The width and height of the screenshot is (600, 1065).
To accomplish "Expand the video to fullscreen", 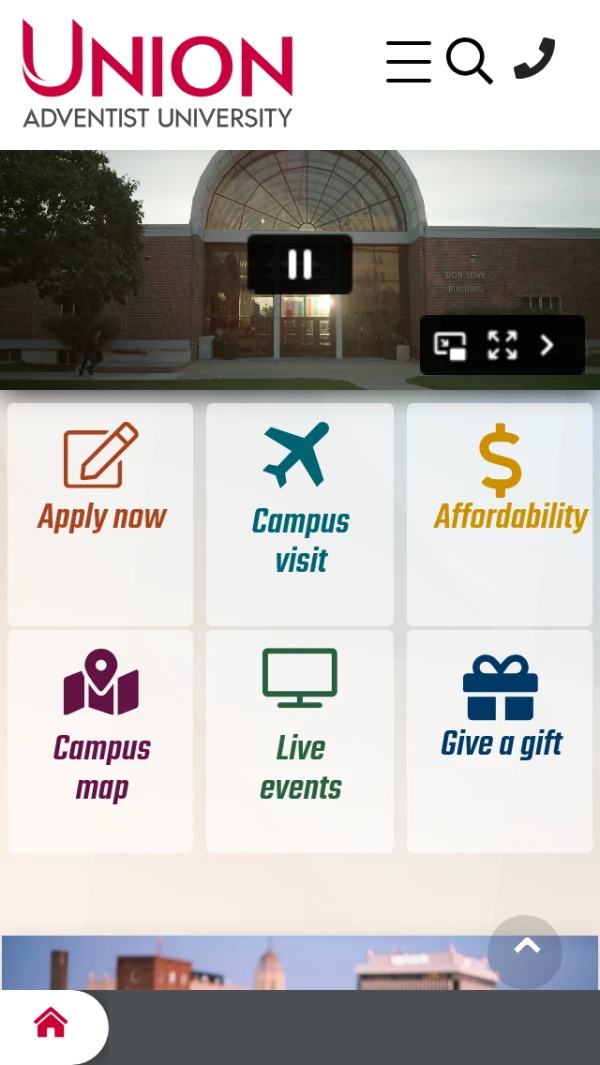I will [502, 346].
